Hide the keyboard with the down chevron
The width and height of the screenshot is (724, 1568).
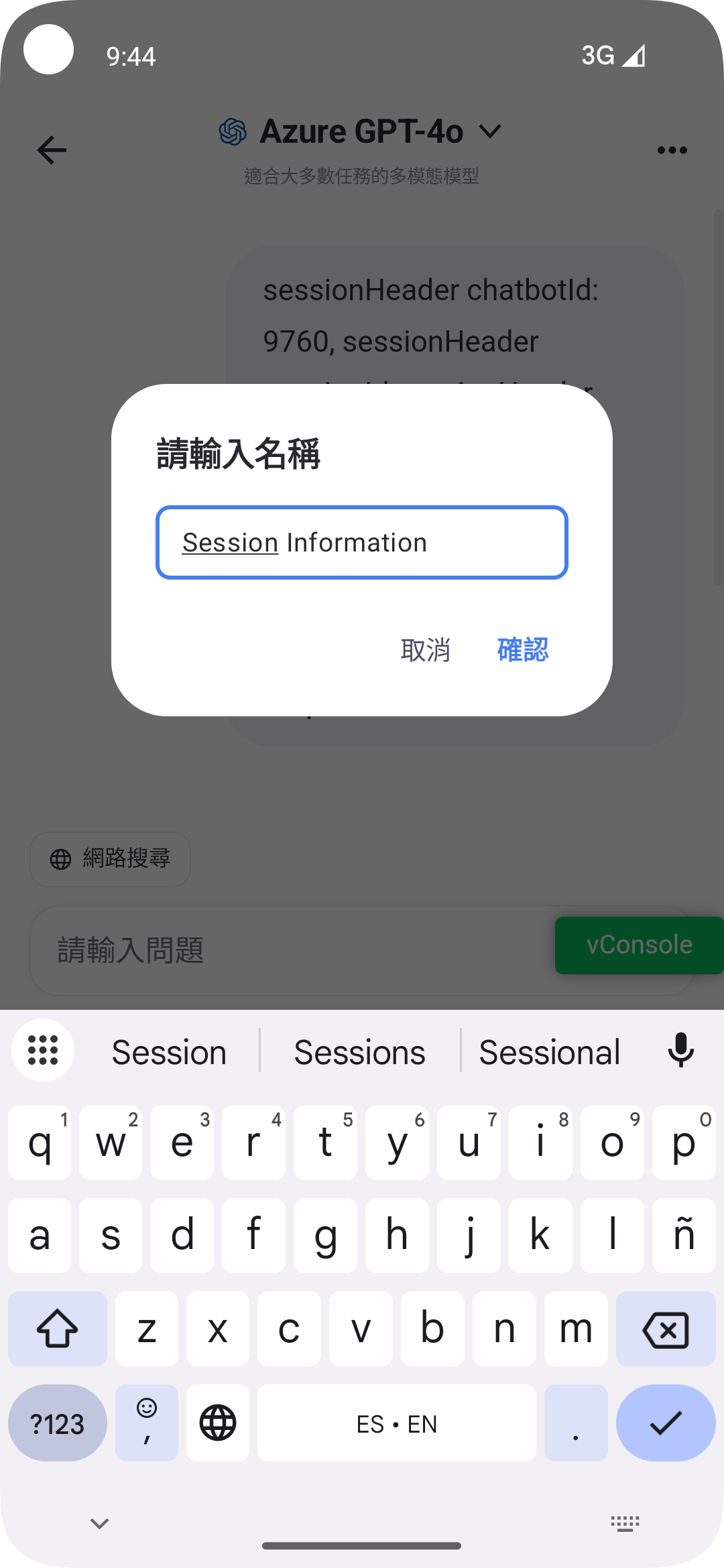[x=100, y=1524]
